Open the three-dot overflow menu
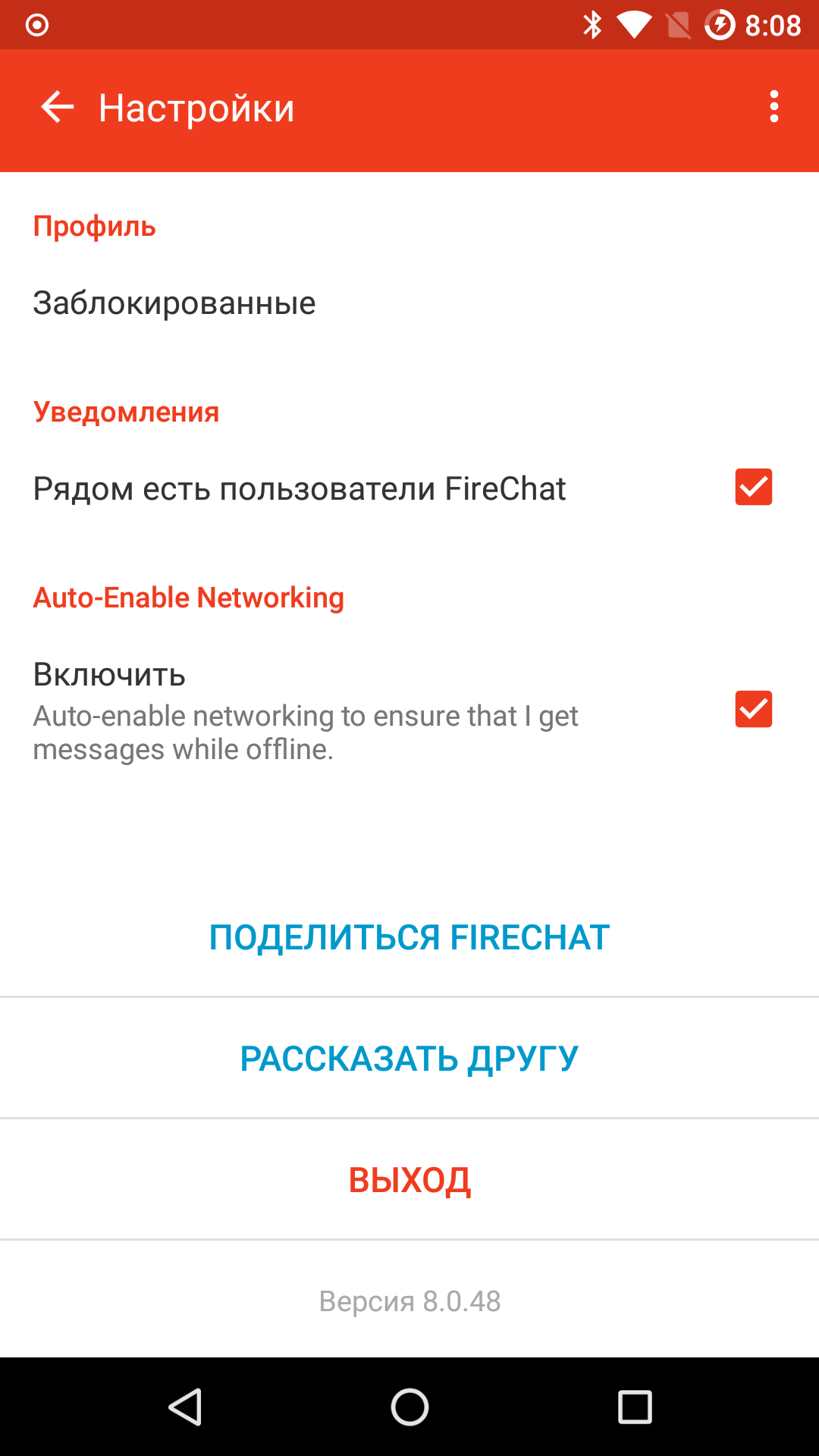This screenshot has width=819, height=1456. pos(773,107)
